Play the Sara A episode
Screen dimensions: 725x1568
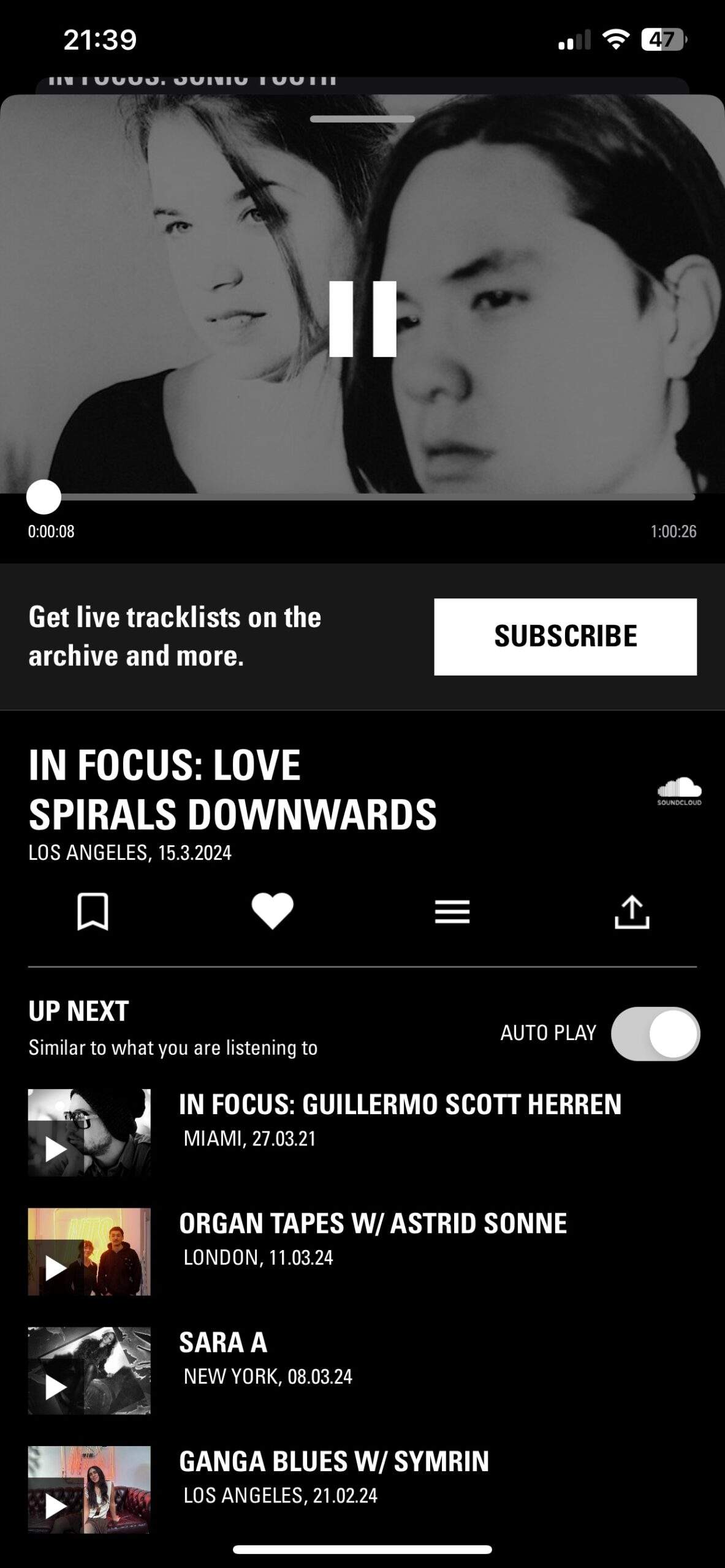point(56,1387)
